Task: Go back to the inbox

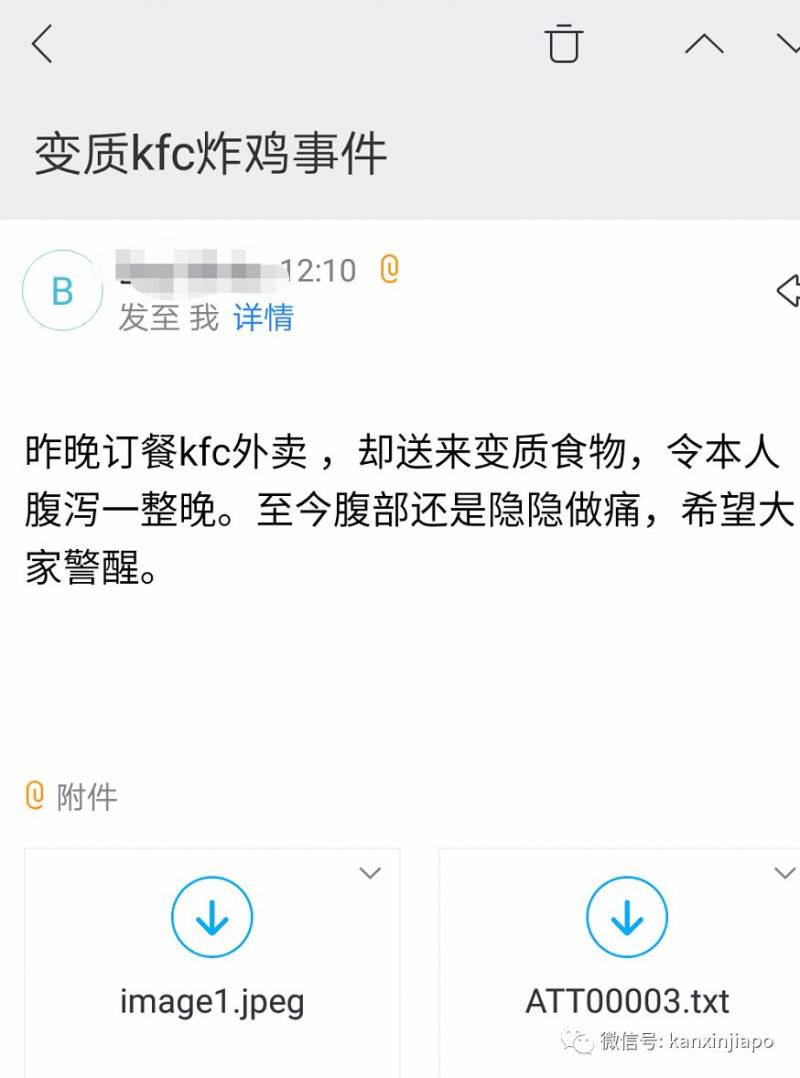Action: coord(42,44)
